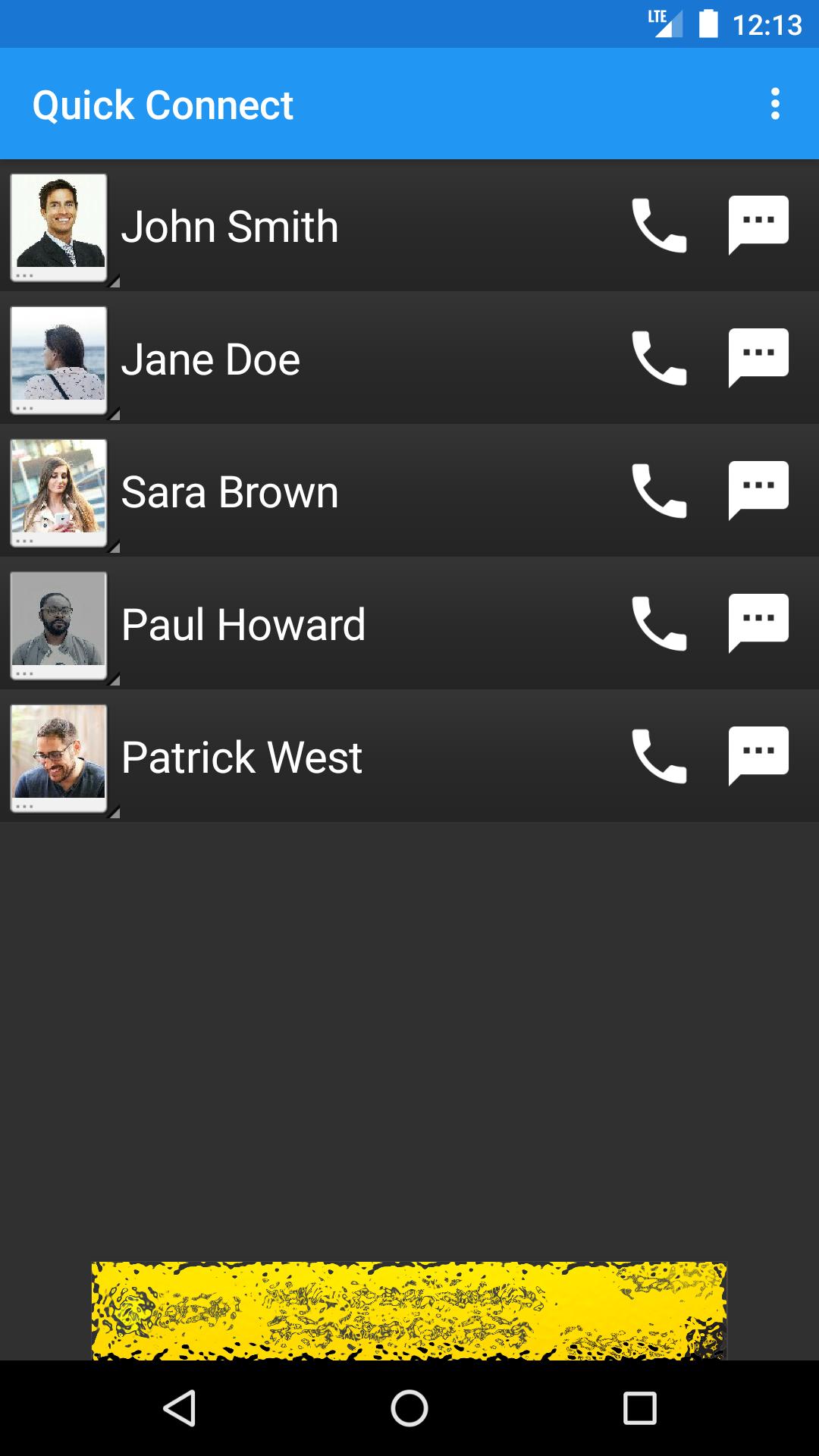View Patrick West's contact photo badge
Screen dimensions: 819x1456
coord(59,758)
